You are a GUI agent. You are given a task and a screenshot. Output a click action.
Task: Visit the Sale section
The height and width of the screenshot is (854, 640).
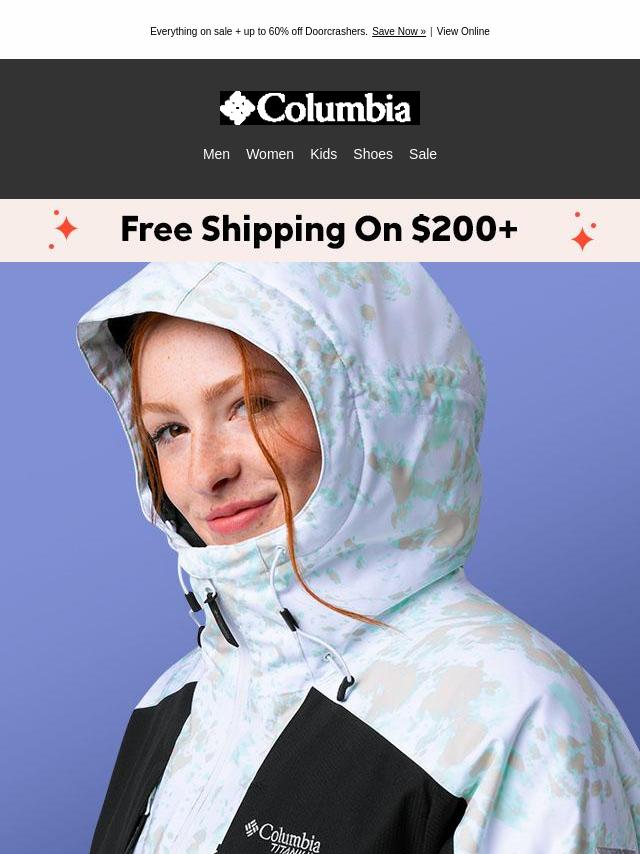point(423,154)
